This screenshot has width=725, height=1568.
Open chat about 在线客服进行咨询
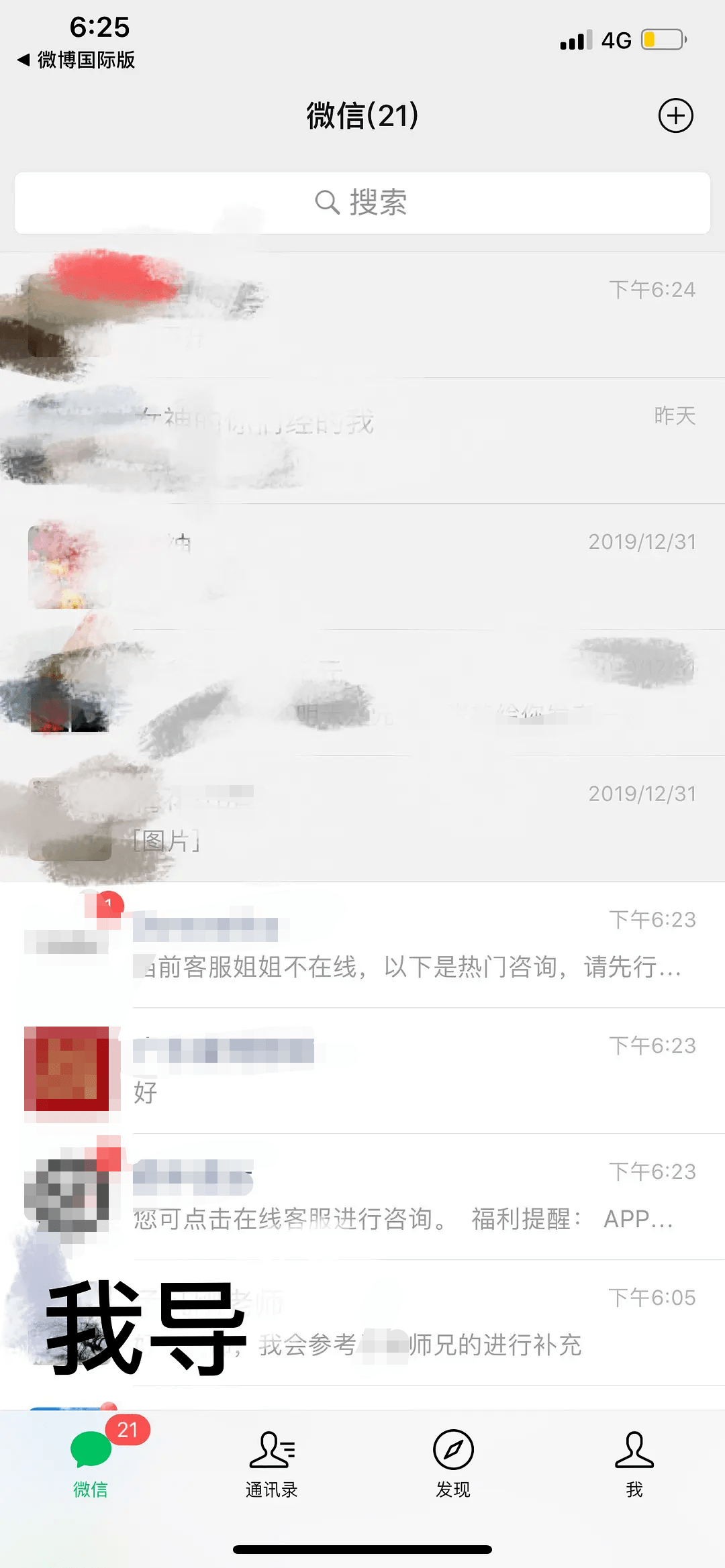[403, 1197]
